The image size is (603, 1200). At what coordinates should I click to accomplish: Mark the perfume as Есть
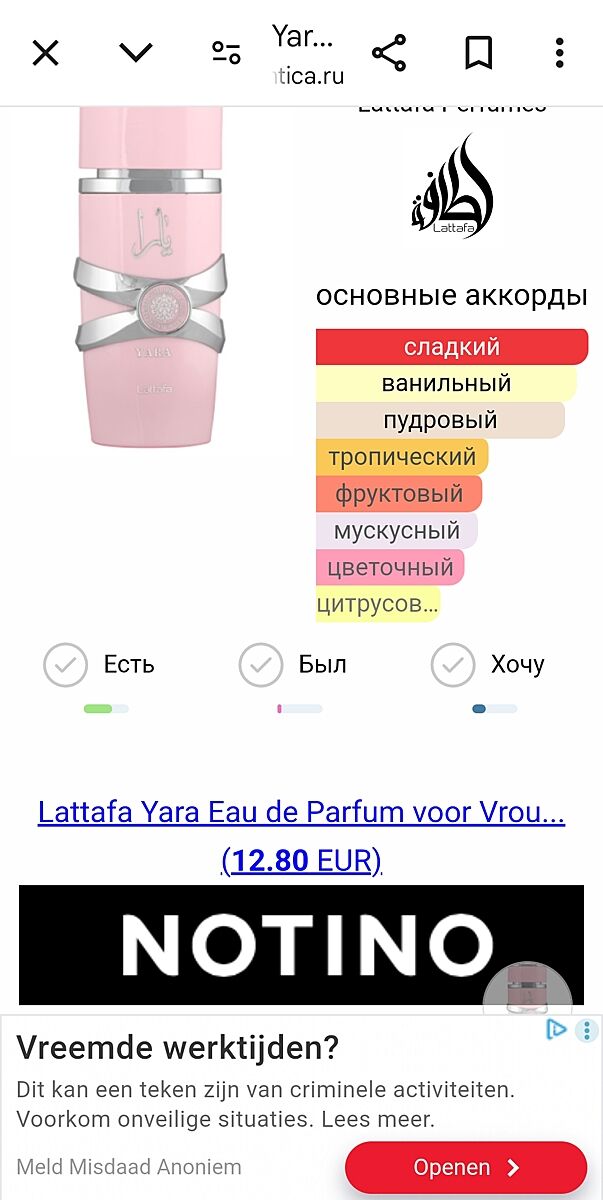coord(66,665)
